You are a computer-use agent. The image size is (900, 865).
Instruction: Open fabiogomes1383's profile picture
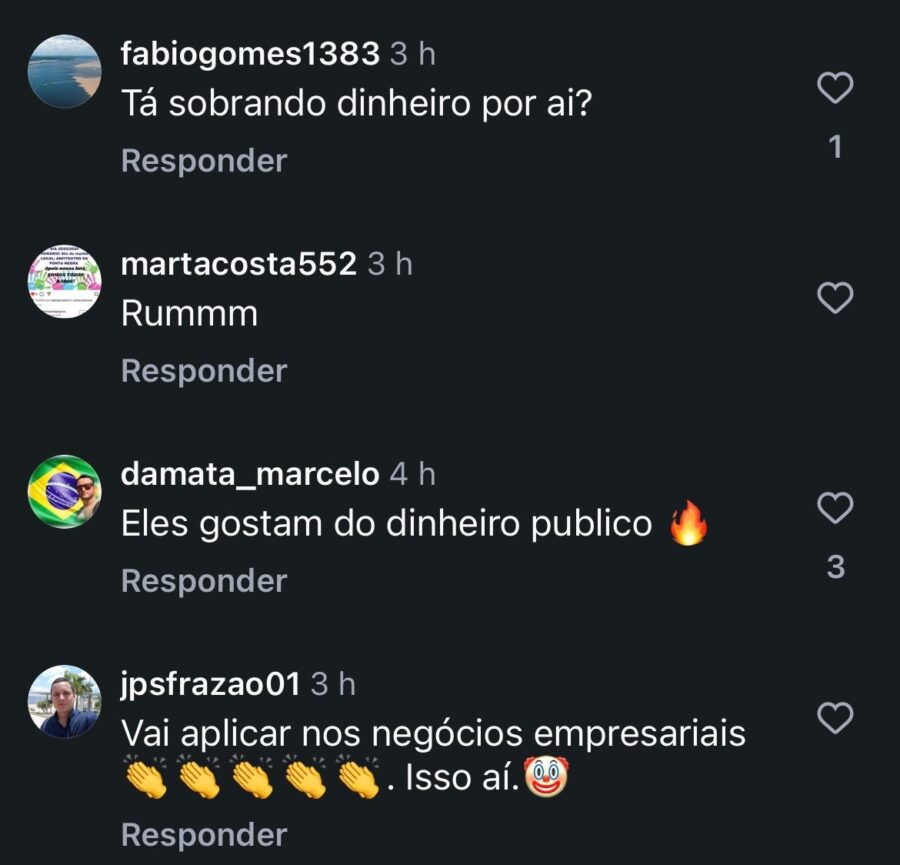[x=64, y=70]
